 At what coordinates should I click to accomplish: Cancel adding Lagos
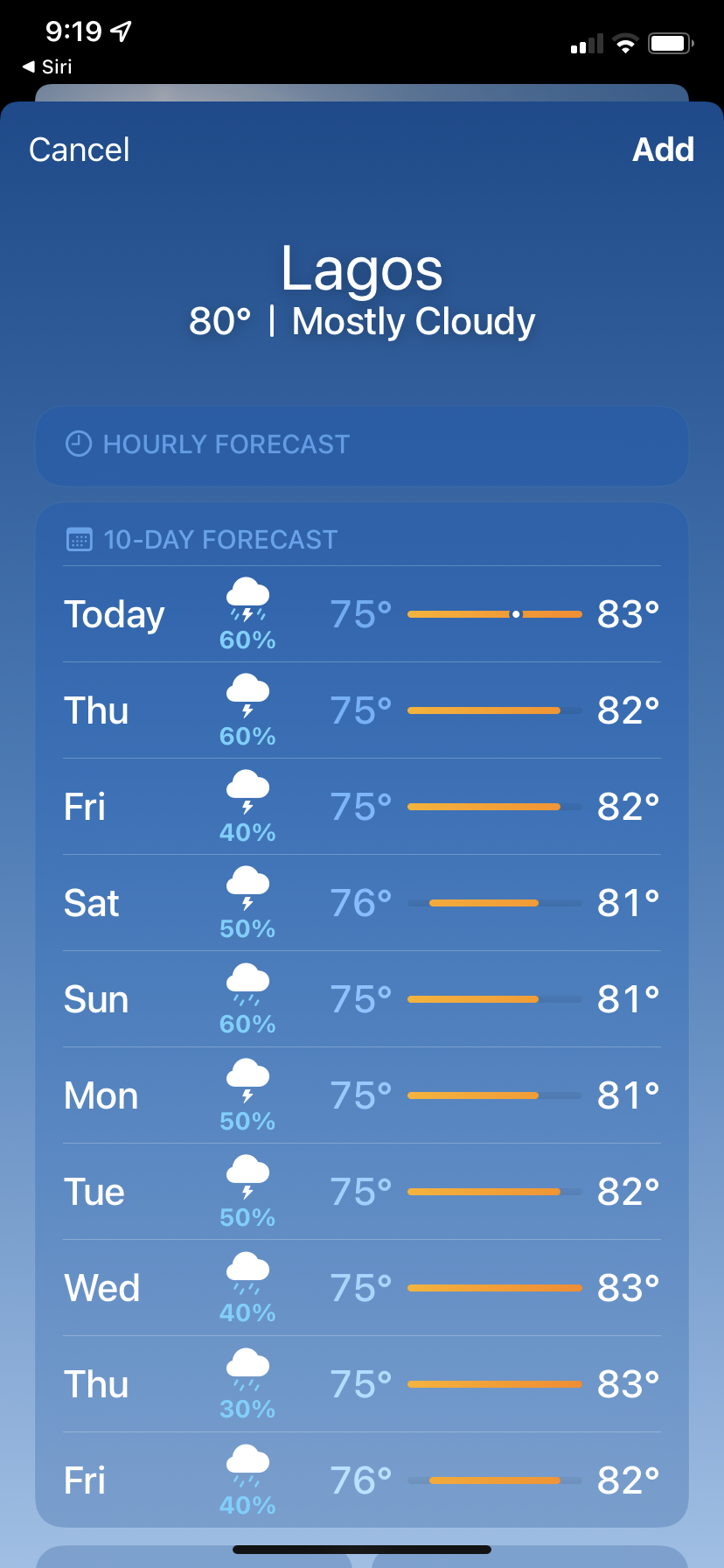click(x=79, y=150)
